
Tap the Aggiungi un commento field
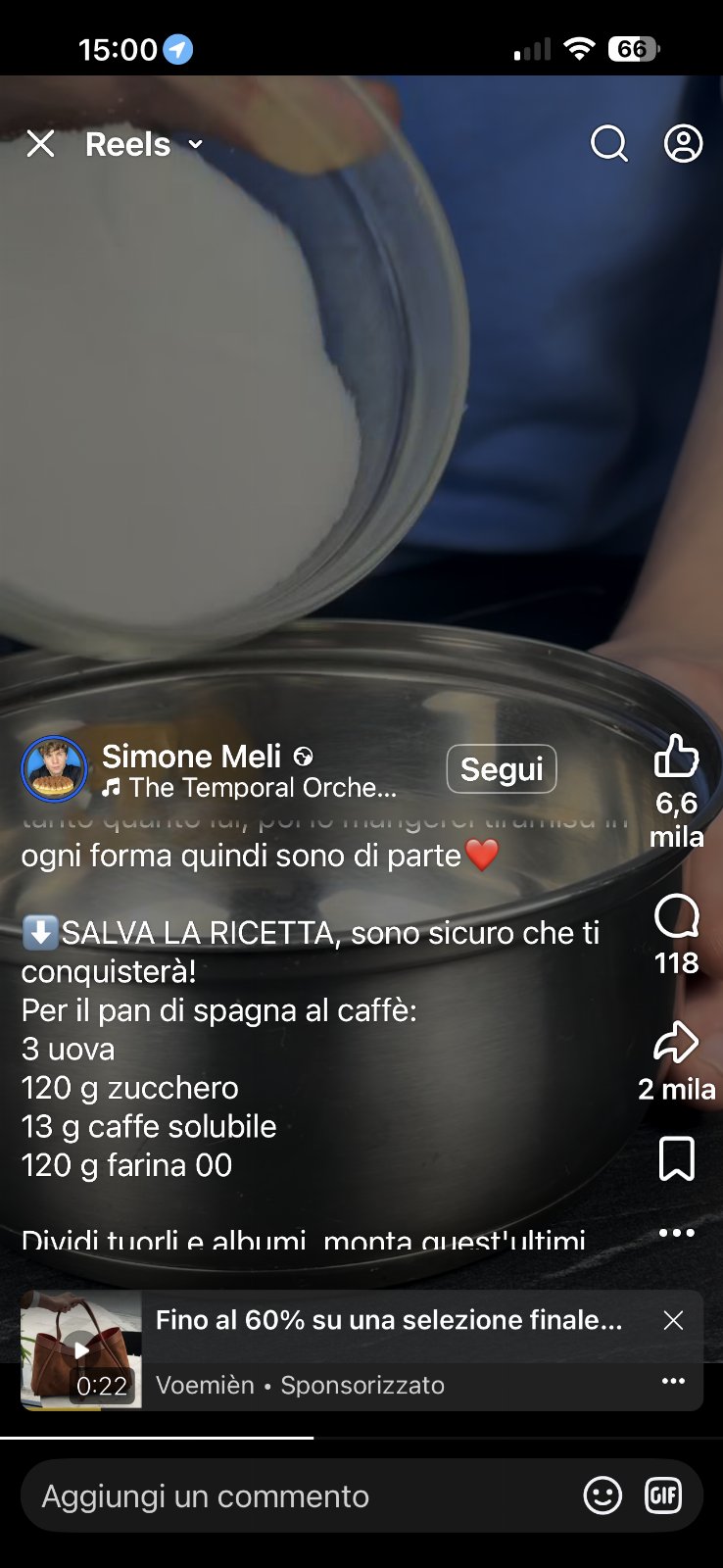294,1496
